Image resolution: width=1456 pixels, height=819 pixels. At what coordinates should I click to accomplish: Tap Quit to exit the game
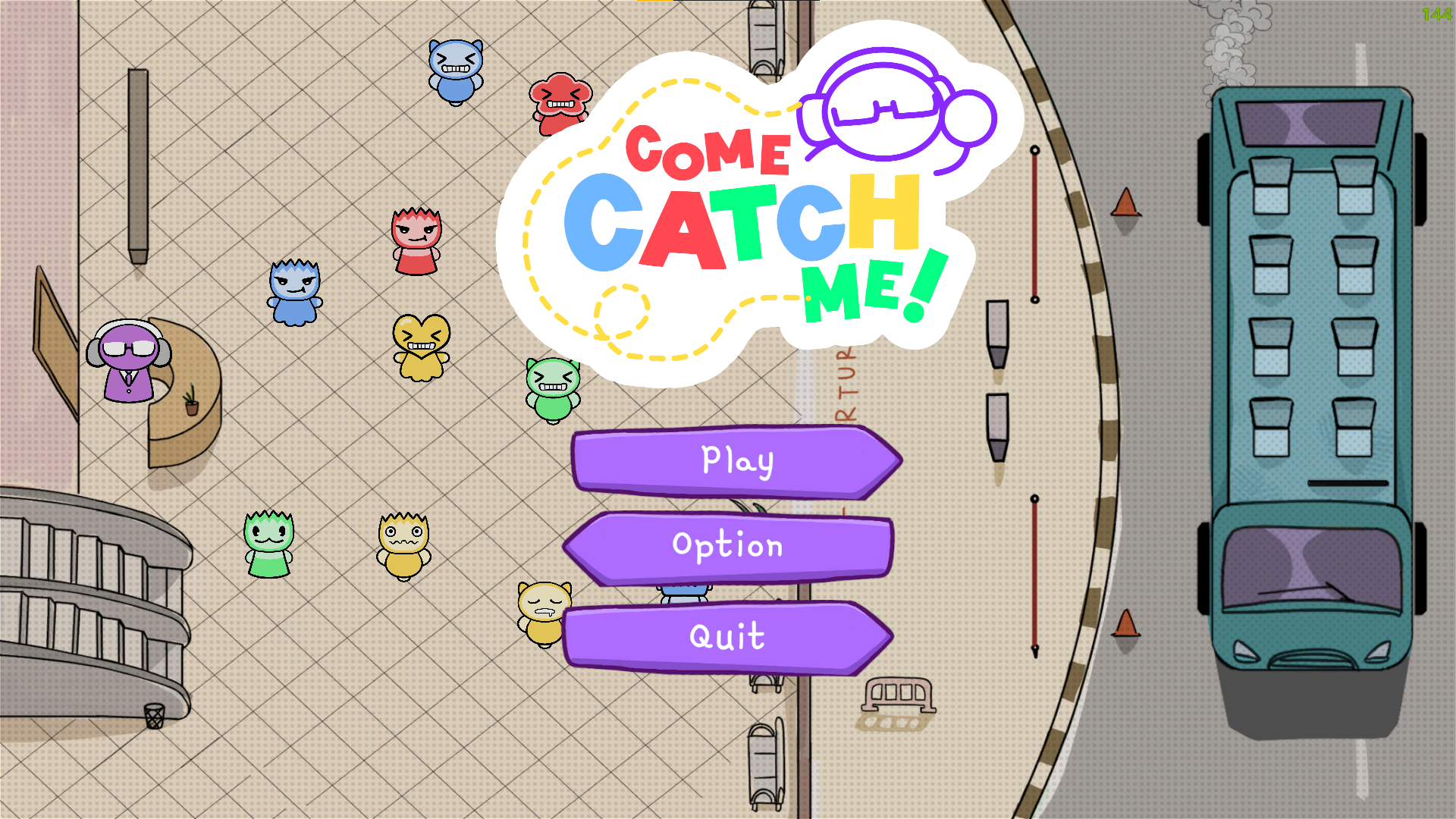(728, 635)
